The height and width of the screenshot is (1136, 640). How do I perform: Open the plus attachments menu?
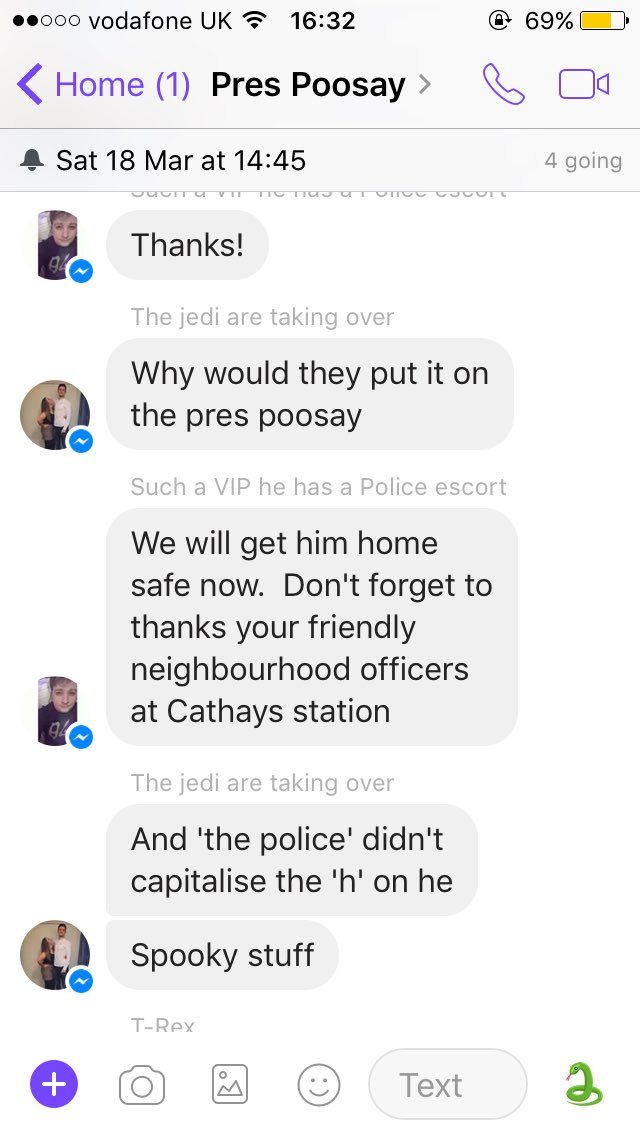coord(54,1085)
